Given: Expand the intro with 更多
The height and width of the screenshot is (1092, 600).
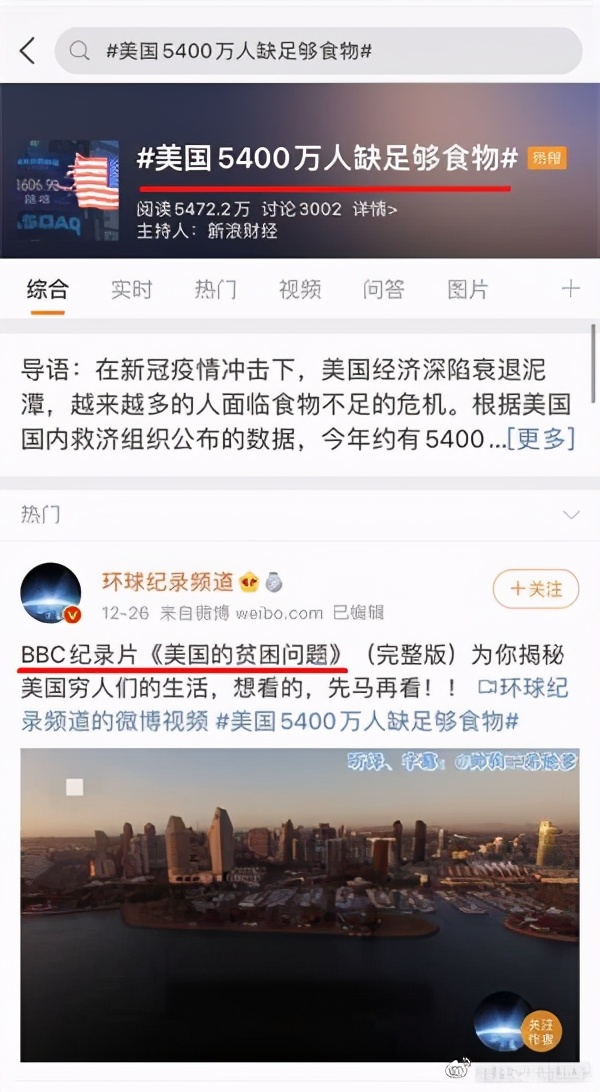Looking at the screenshot, I should (x=541, y=439).
